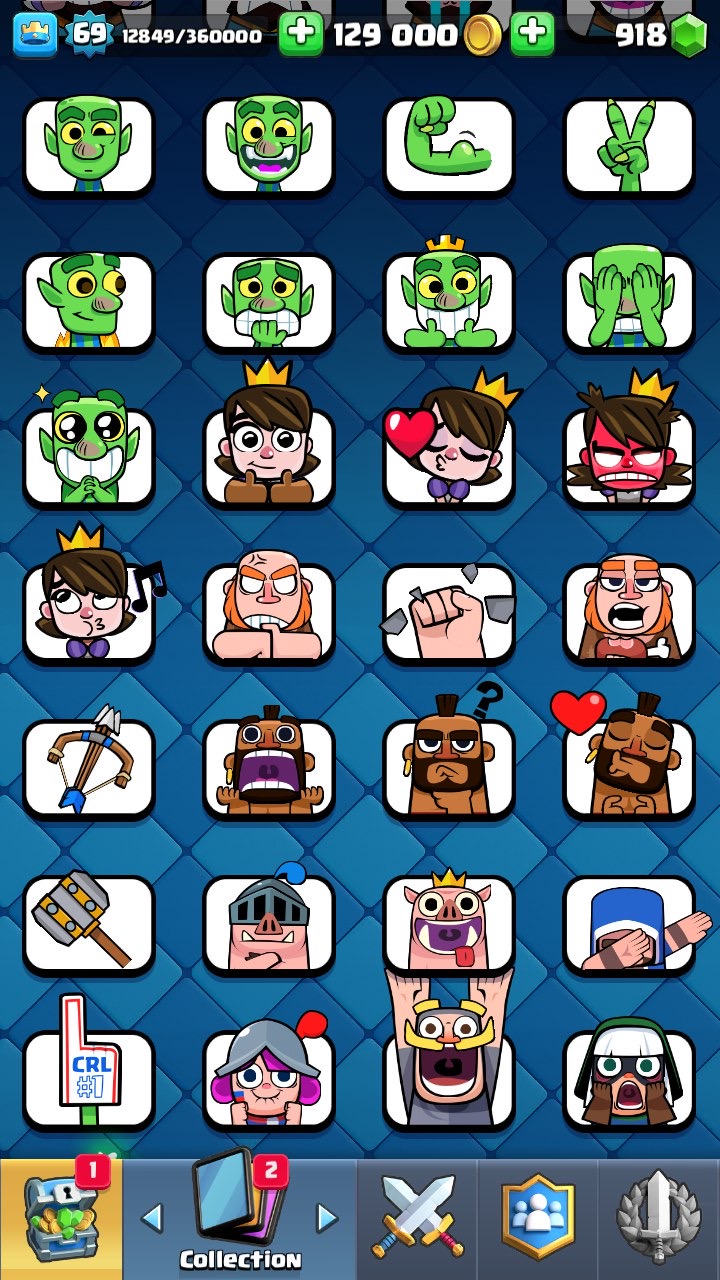Image resolution: width=720 pixels, height=1280 pixels.
Task: Choose the dabbing blue hood emote
Action: coord(629,924)
